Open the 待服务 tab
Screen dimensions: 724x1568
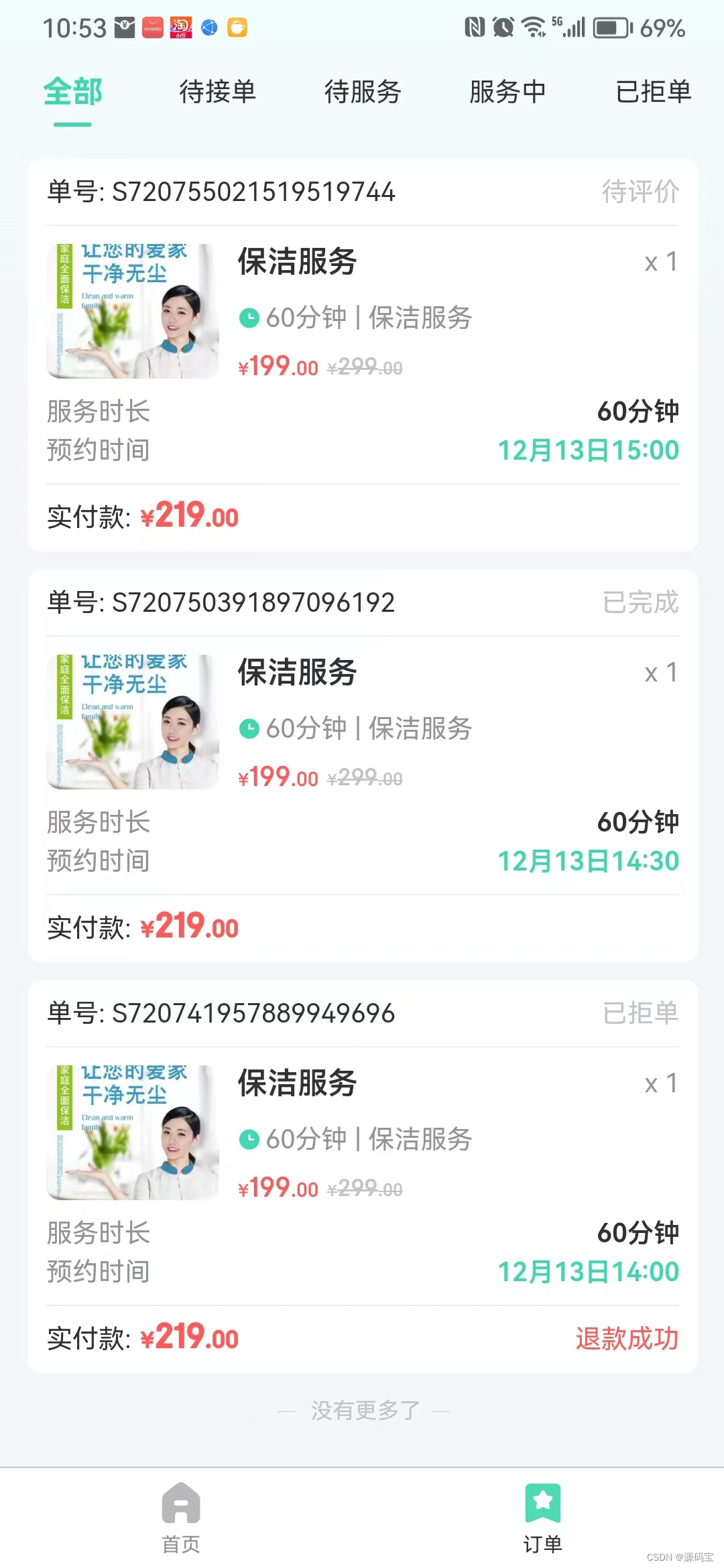tap(363, 92)
